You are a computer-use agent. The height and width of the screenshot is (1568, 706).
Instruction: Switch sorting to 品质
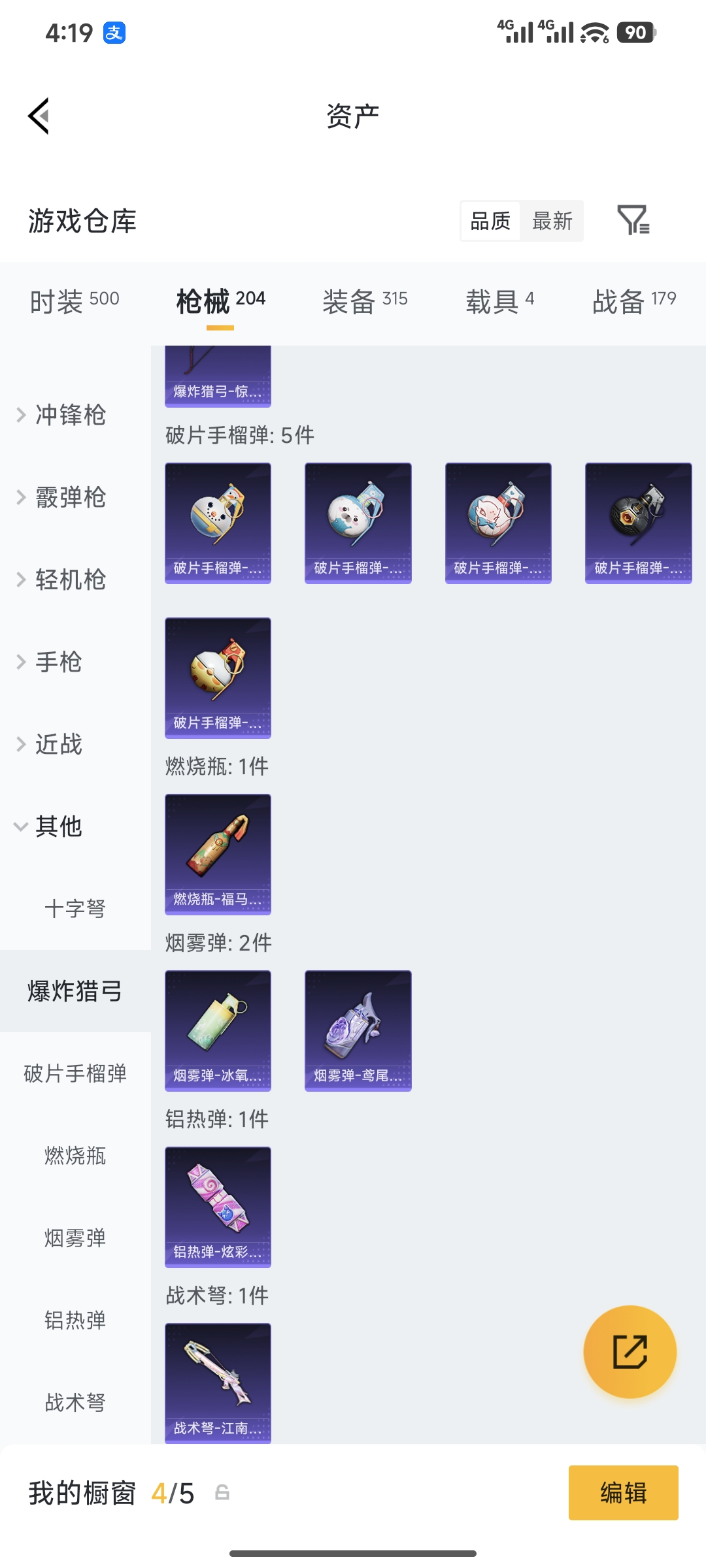490,221
